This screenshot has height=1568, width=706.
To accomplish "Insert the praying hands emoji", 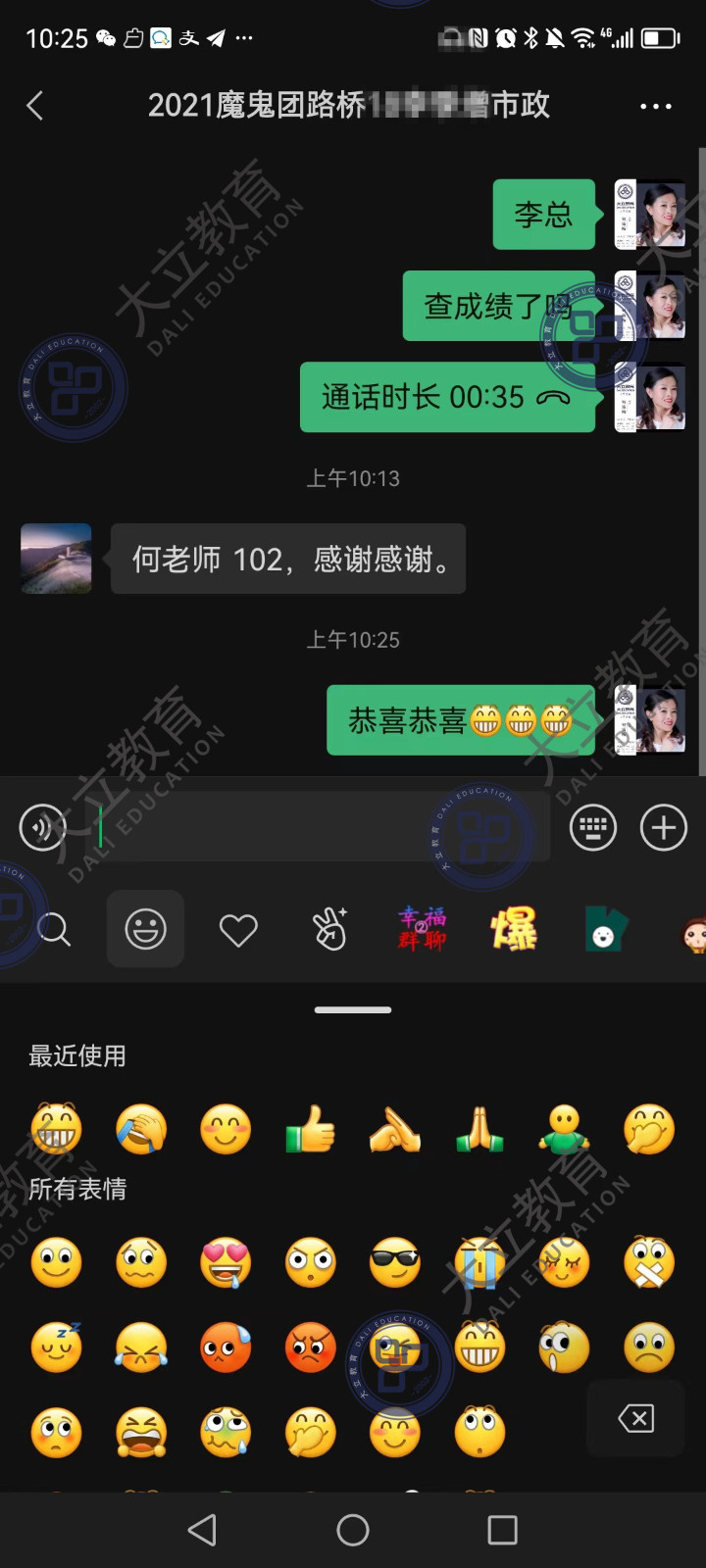I will pyautogui.click(x=479, y=1130).
